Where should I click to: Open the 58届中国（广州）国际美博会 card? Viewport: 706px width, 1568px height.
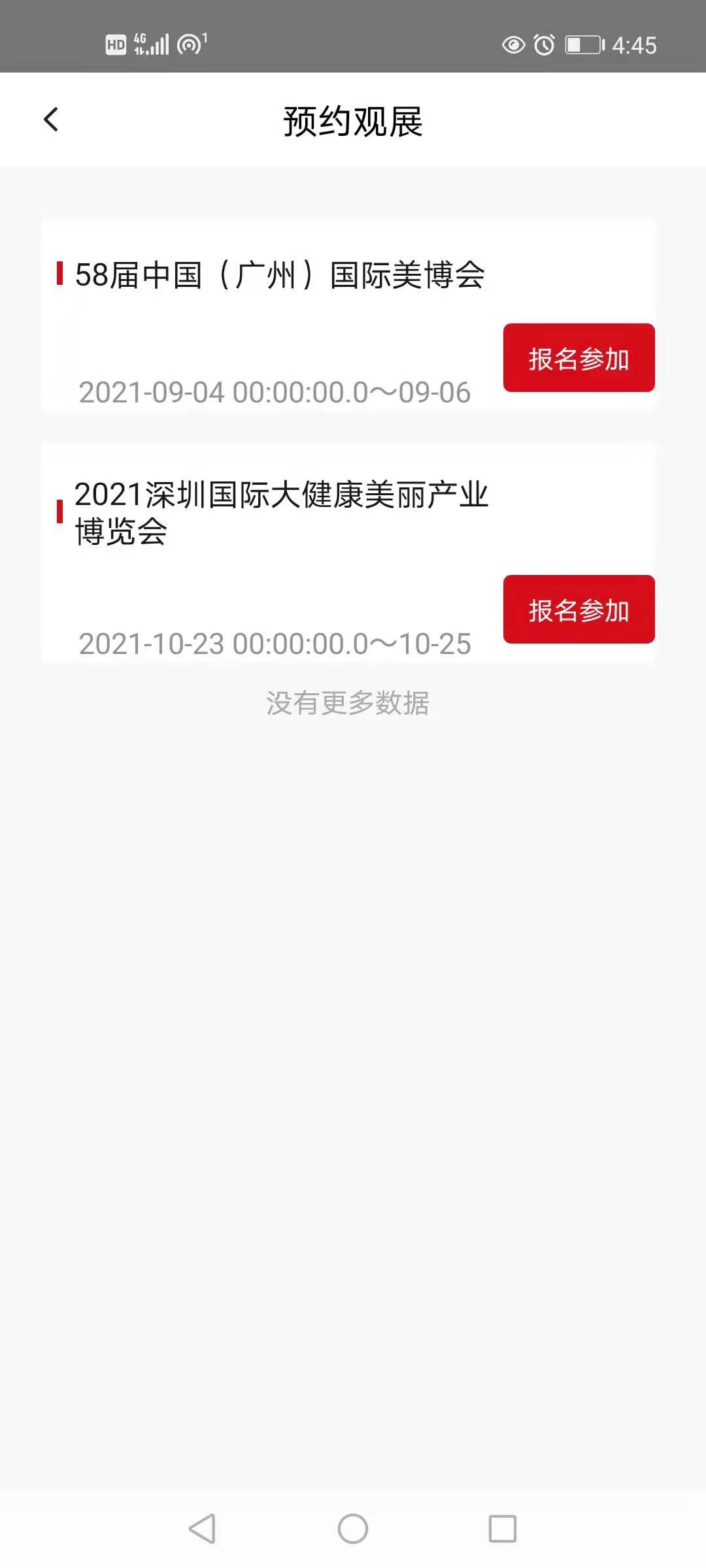pos(279,275)
